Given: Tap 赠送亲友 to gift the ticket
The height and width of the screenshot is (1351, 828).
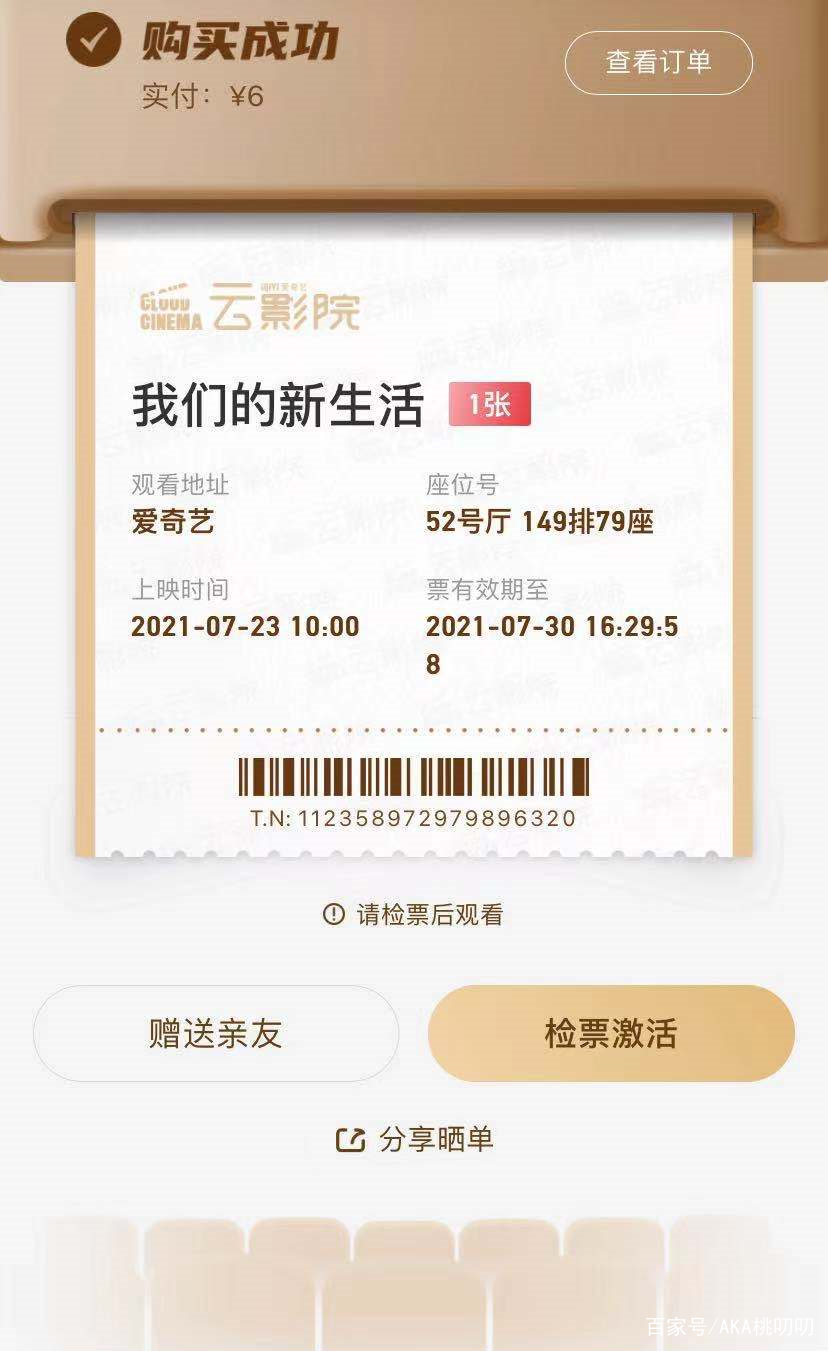Looking at the screenshot, I should coord(216,1033).
